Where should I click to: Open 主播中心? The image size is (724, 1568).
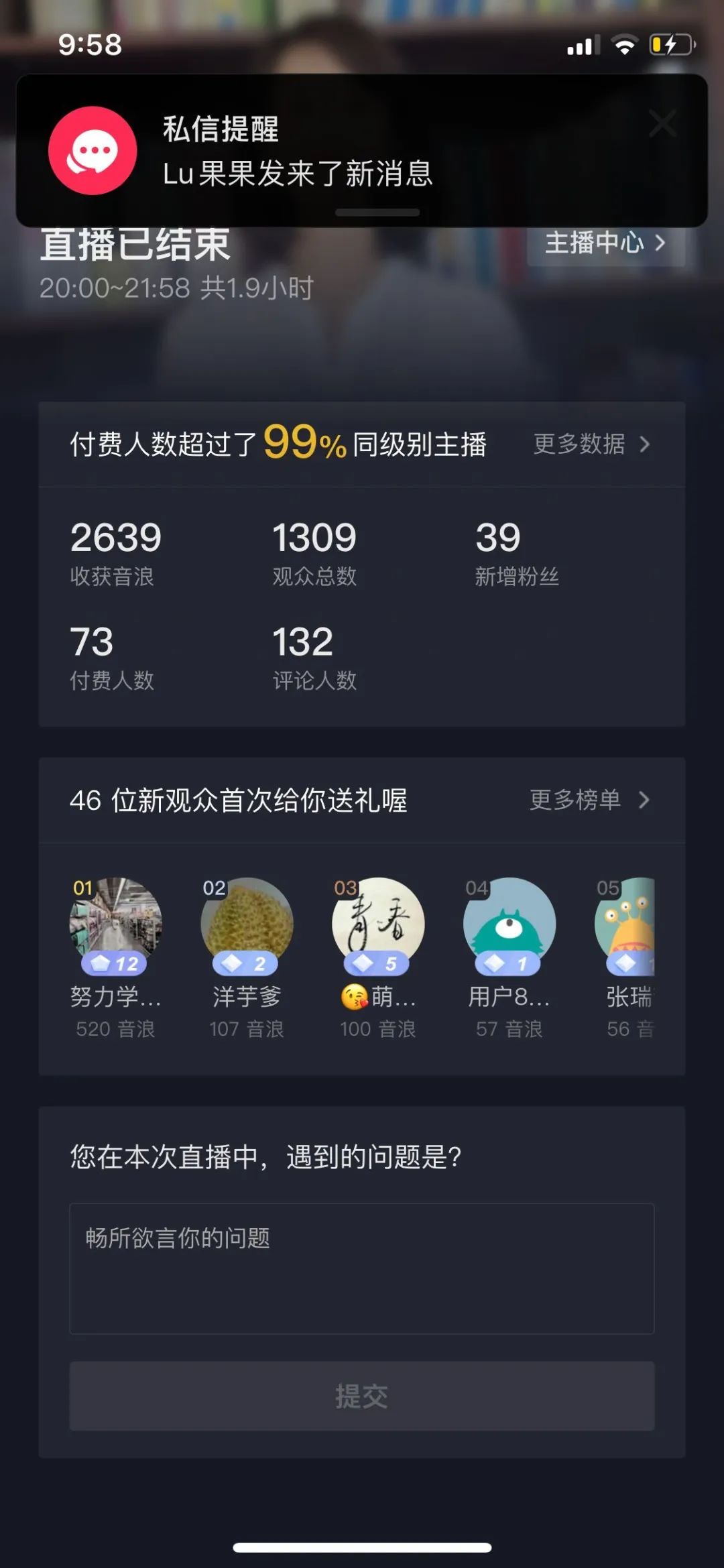click(605, 243)
